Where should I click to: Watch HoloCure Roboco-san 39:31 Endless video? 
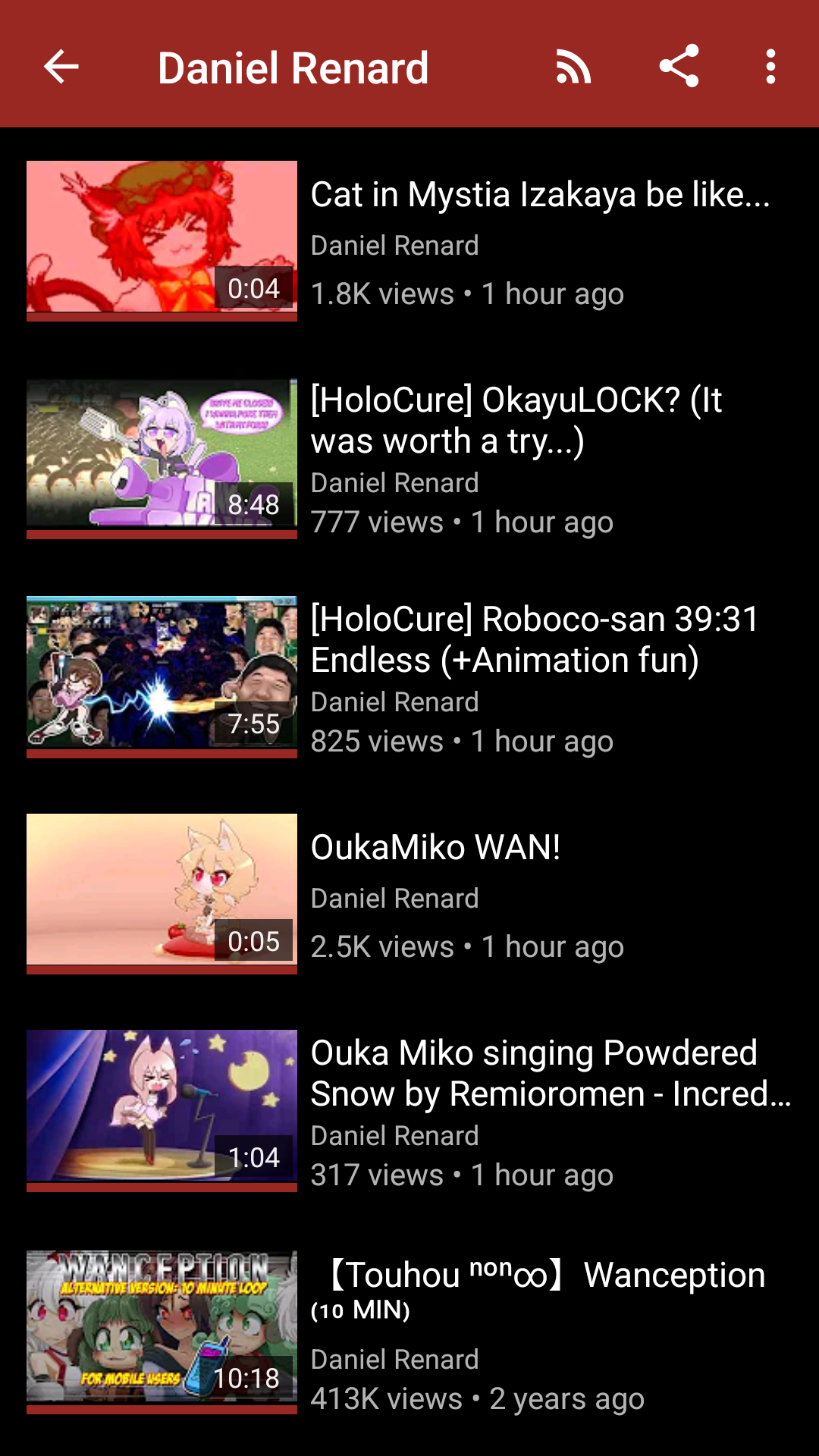409,678
